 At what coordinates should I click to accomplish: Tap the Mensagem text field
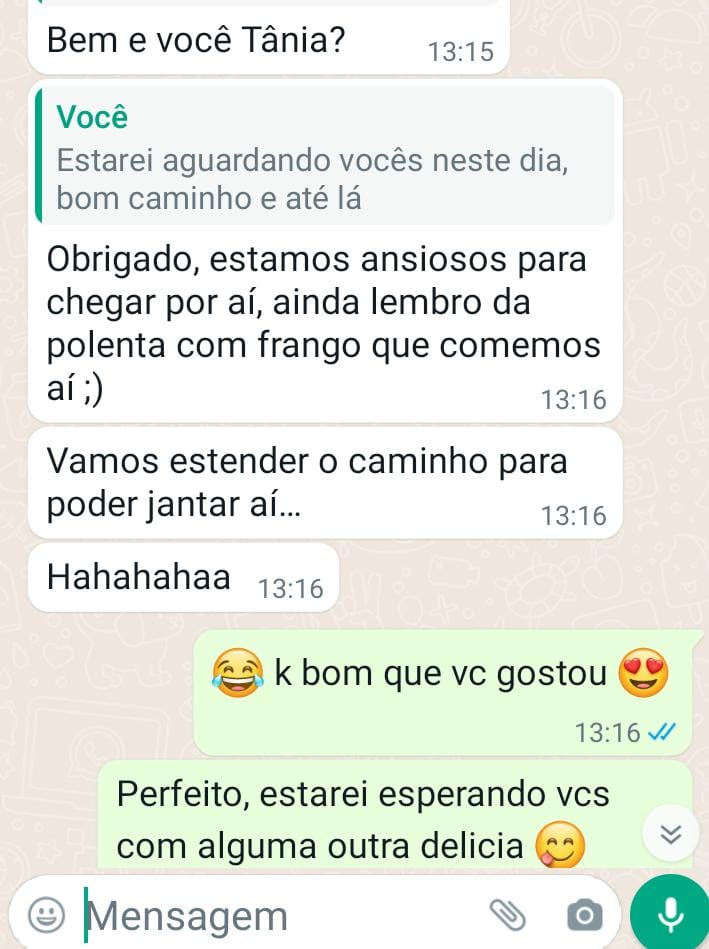click(x=280, y=915)
